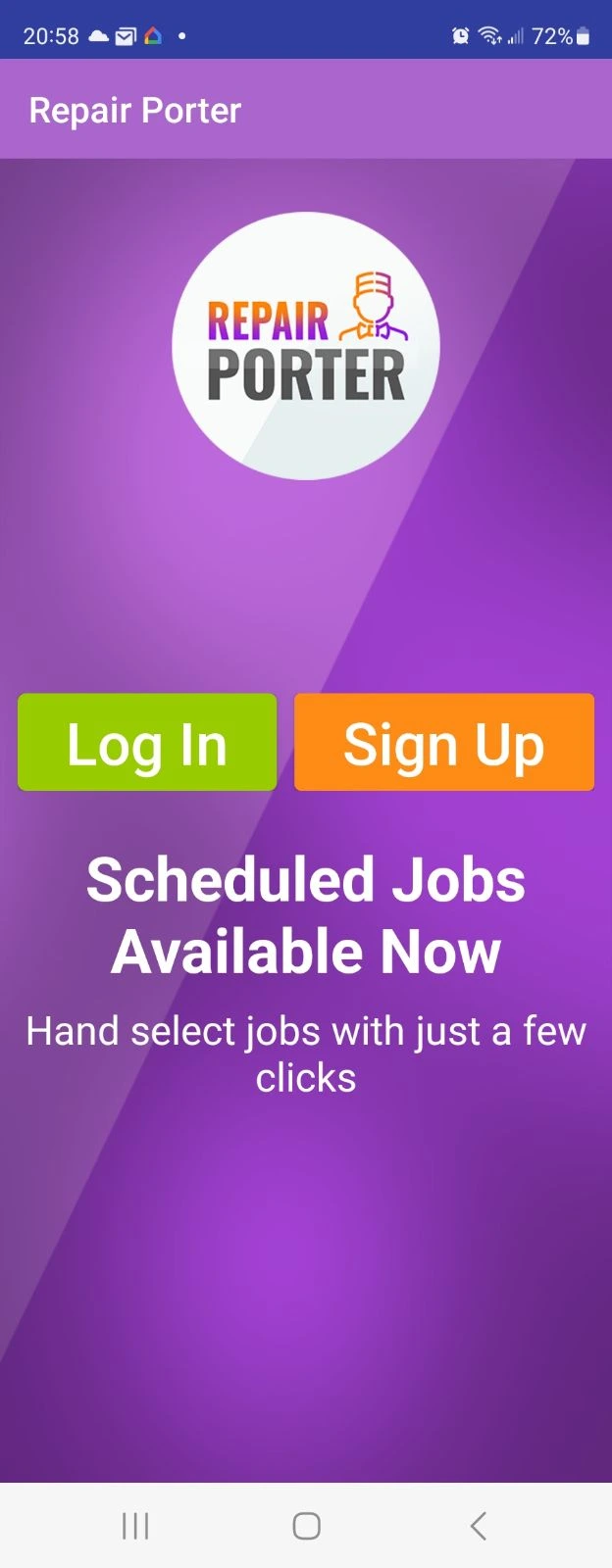This screenshot has height=1568, width=612.
Task: Create an account with Sign Up
Action: tap(443, 742)
